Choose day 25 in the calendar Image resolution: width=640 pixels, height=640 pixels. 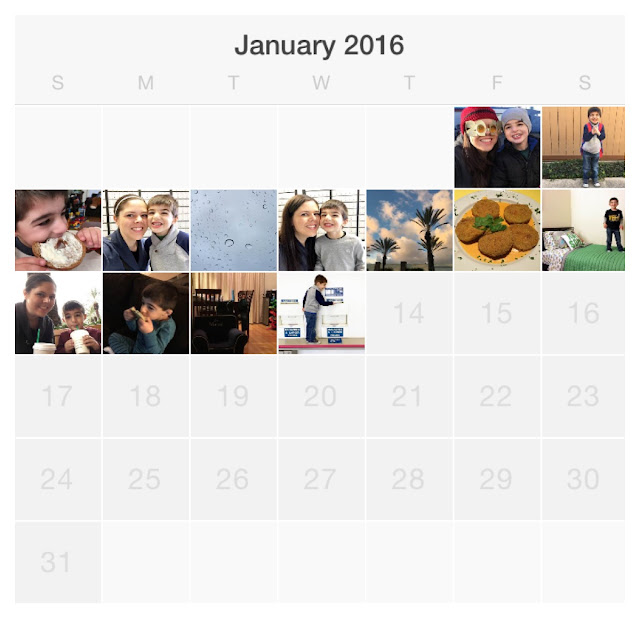tap(145, 479)
